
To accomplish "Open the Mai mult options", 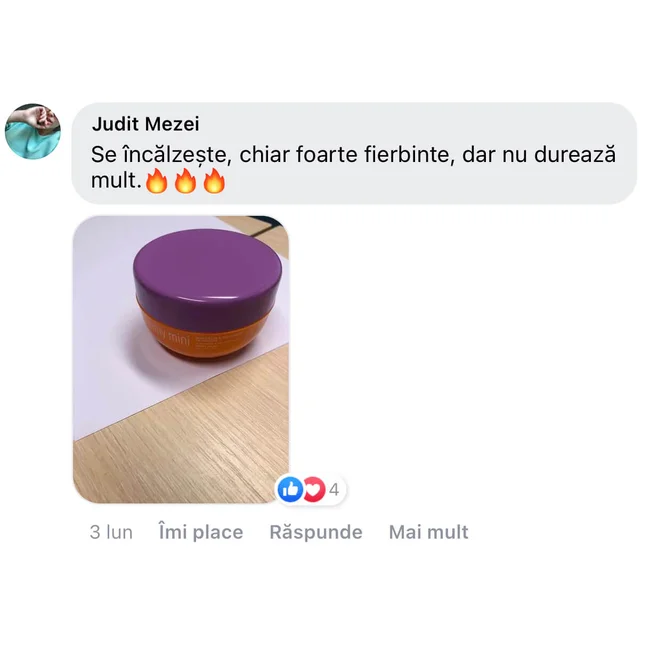I will point(428,532).
